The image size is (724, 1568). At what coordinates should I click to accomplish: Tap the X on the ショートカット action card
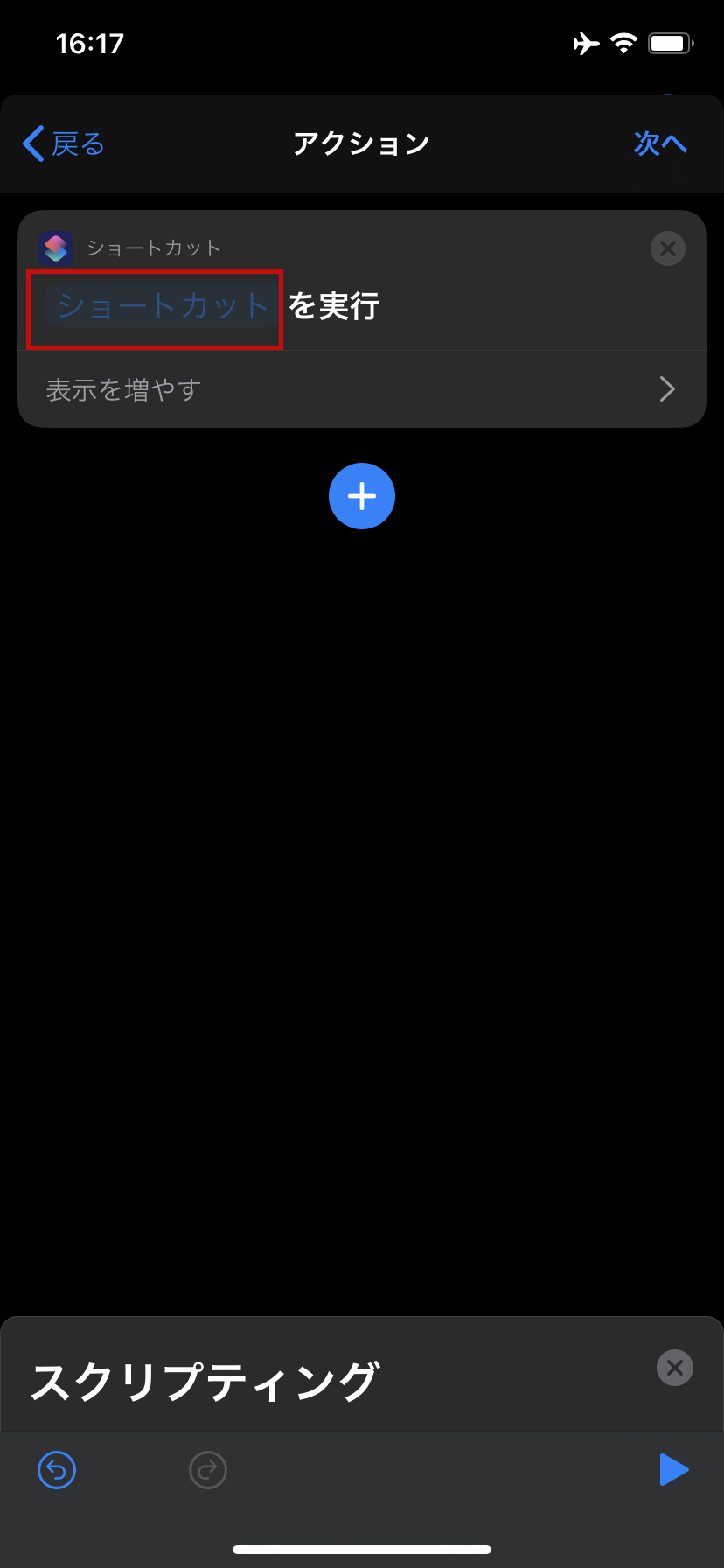pos(667,248)
